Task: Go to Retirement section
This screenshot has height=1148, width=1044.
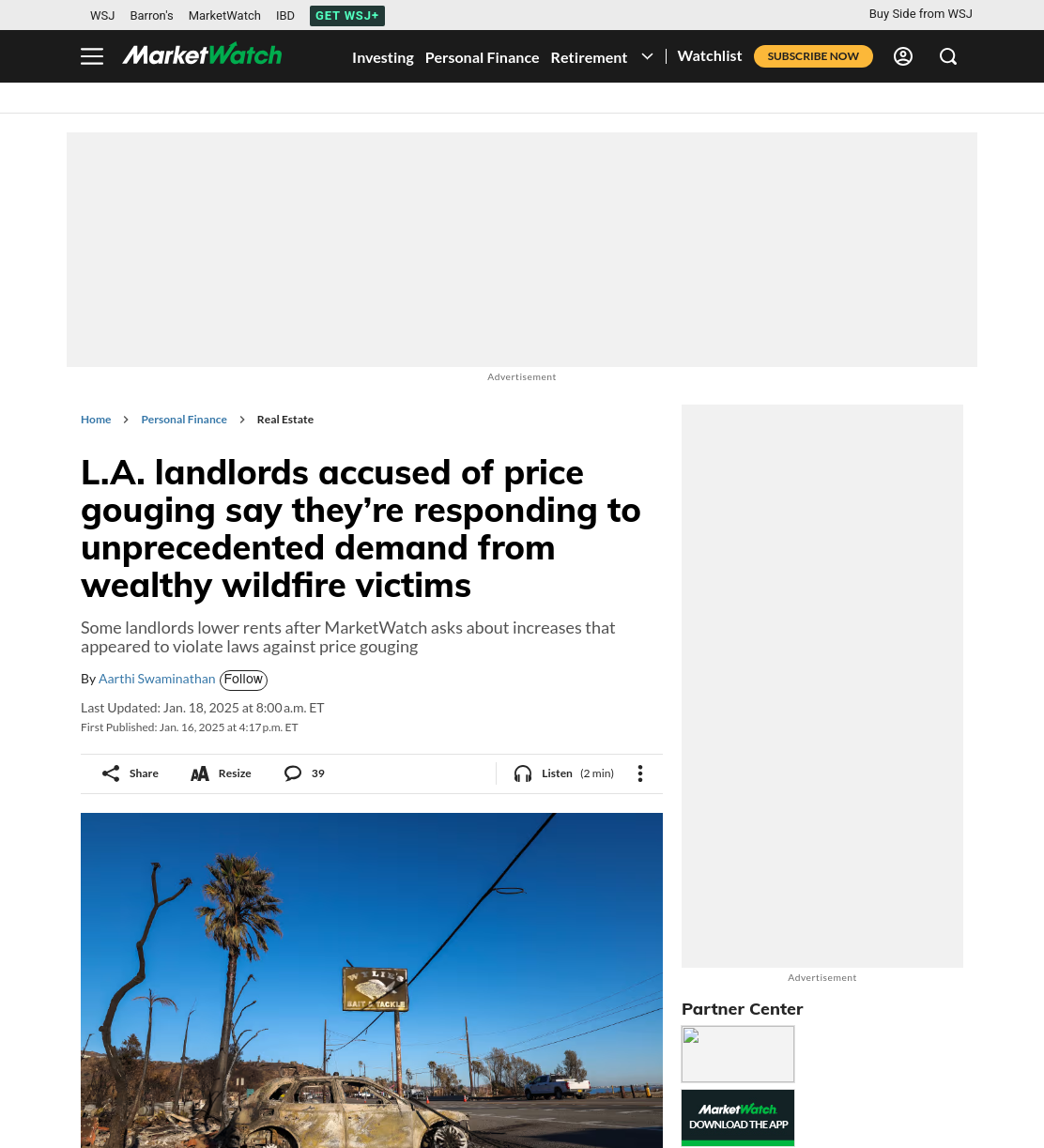Action: coord(589,57)
